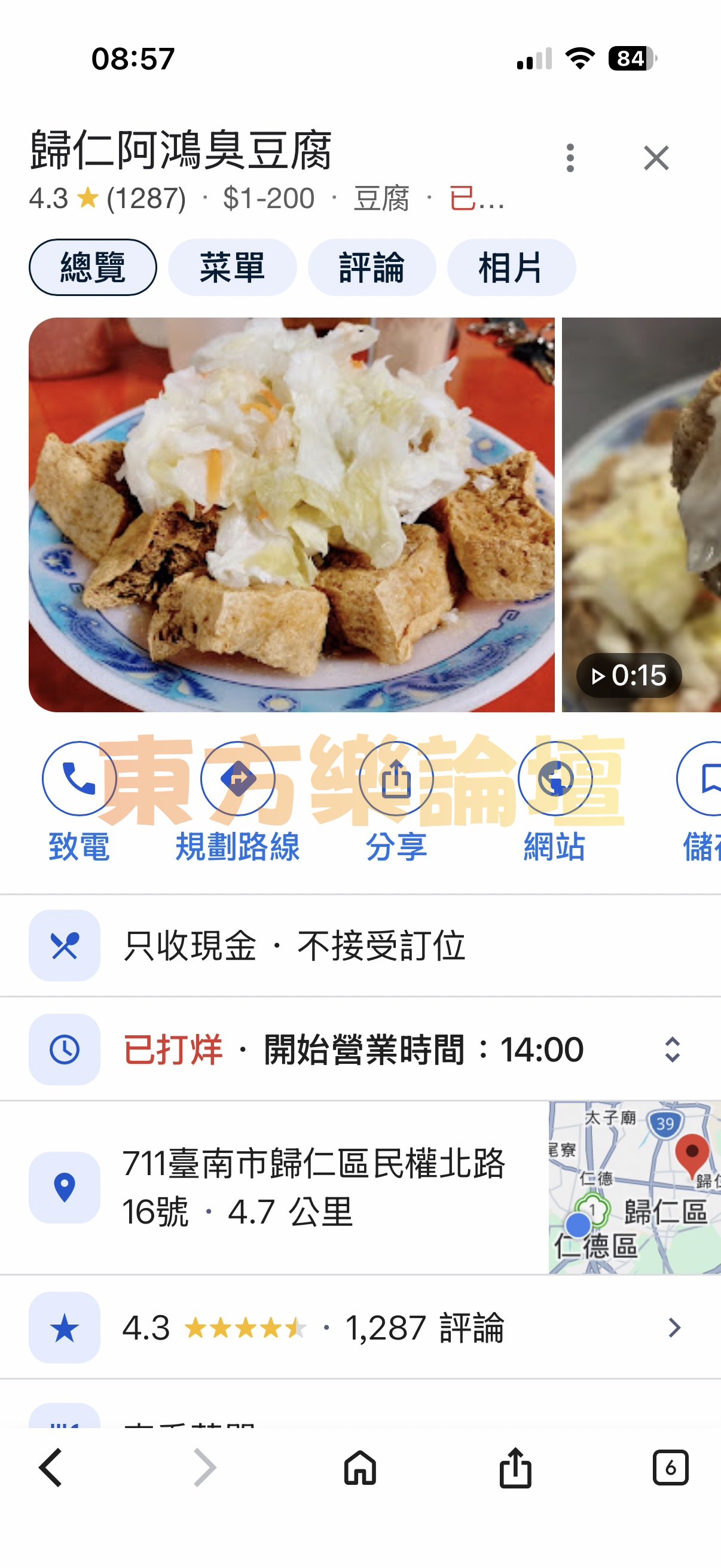Go back in the browser
Screen dimensions: 721x1568
click(51, 1468)
